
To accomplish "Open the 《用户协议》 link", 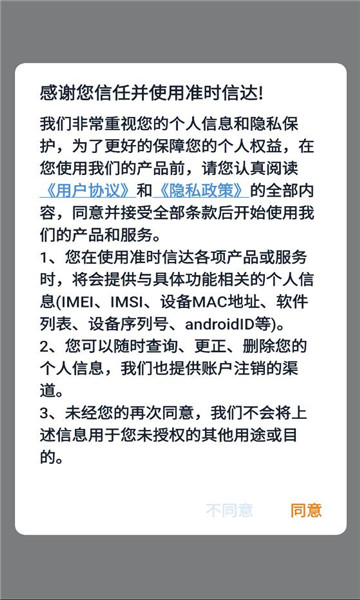I will [x=88, y=191].
